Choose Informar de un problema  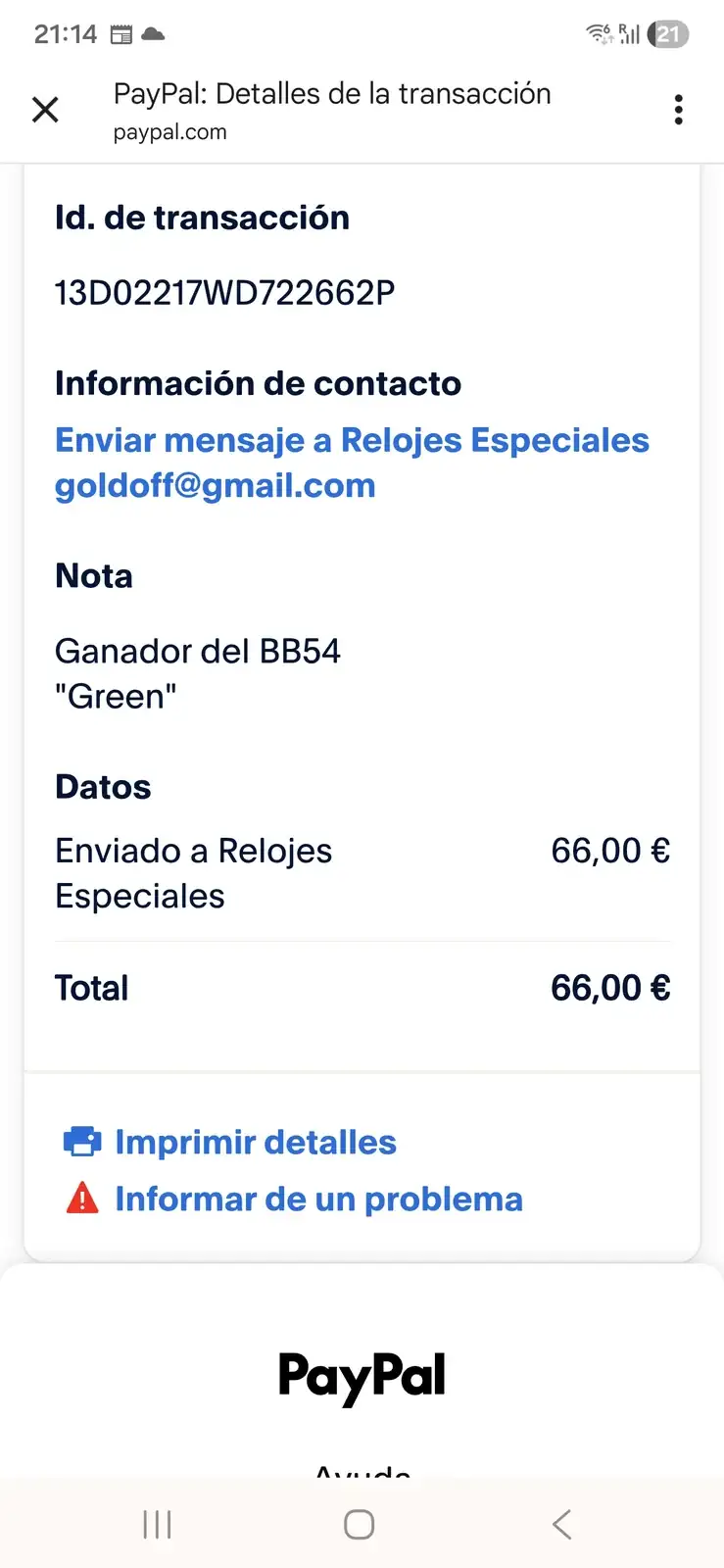tap(318, 1200)
